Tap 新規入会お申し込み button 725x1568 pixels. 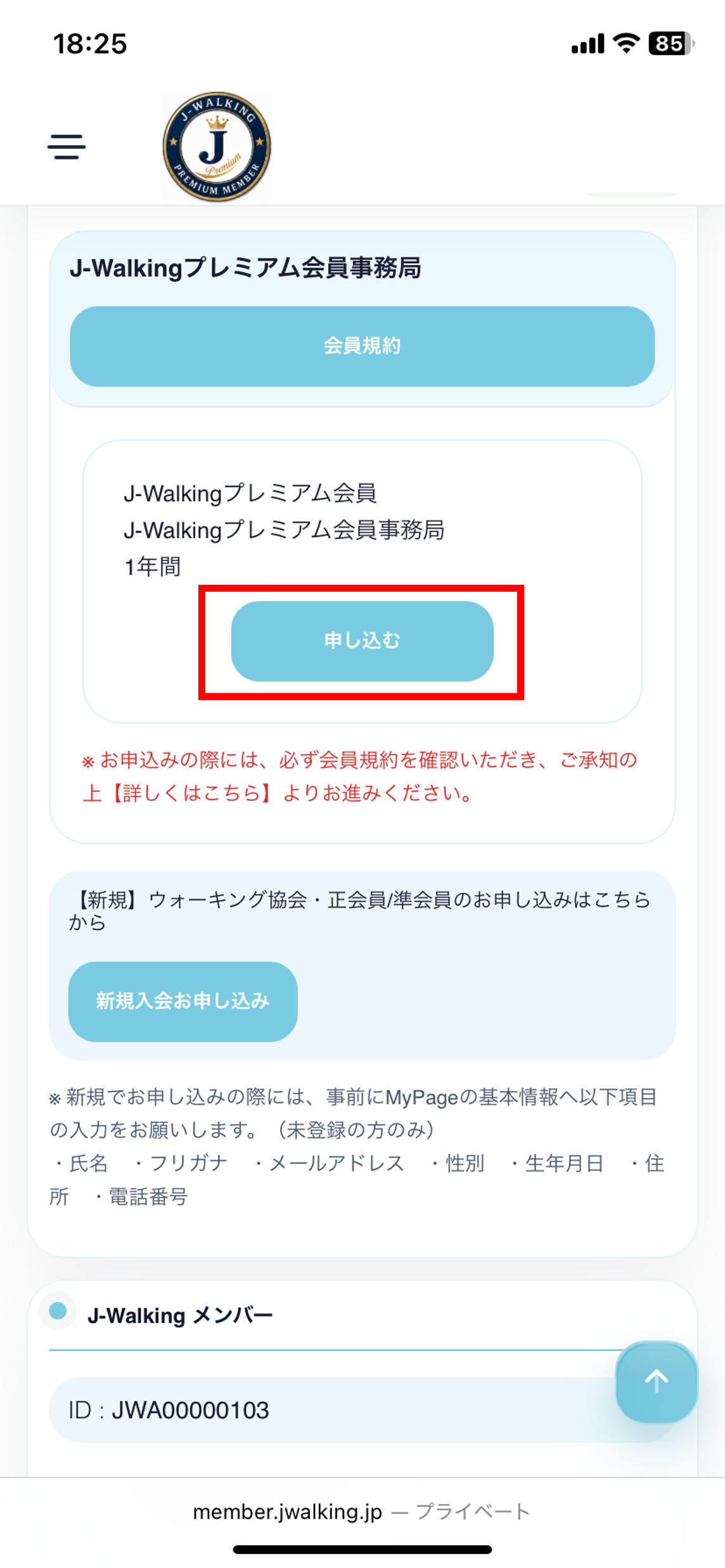[x=183, y=1001]
